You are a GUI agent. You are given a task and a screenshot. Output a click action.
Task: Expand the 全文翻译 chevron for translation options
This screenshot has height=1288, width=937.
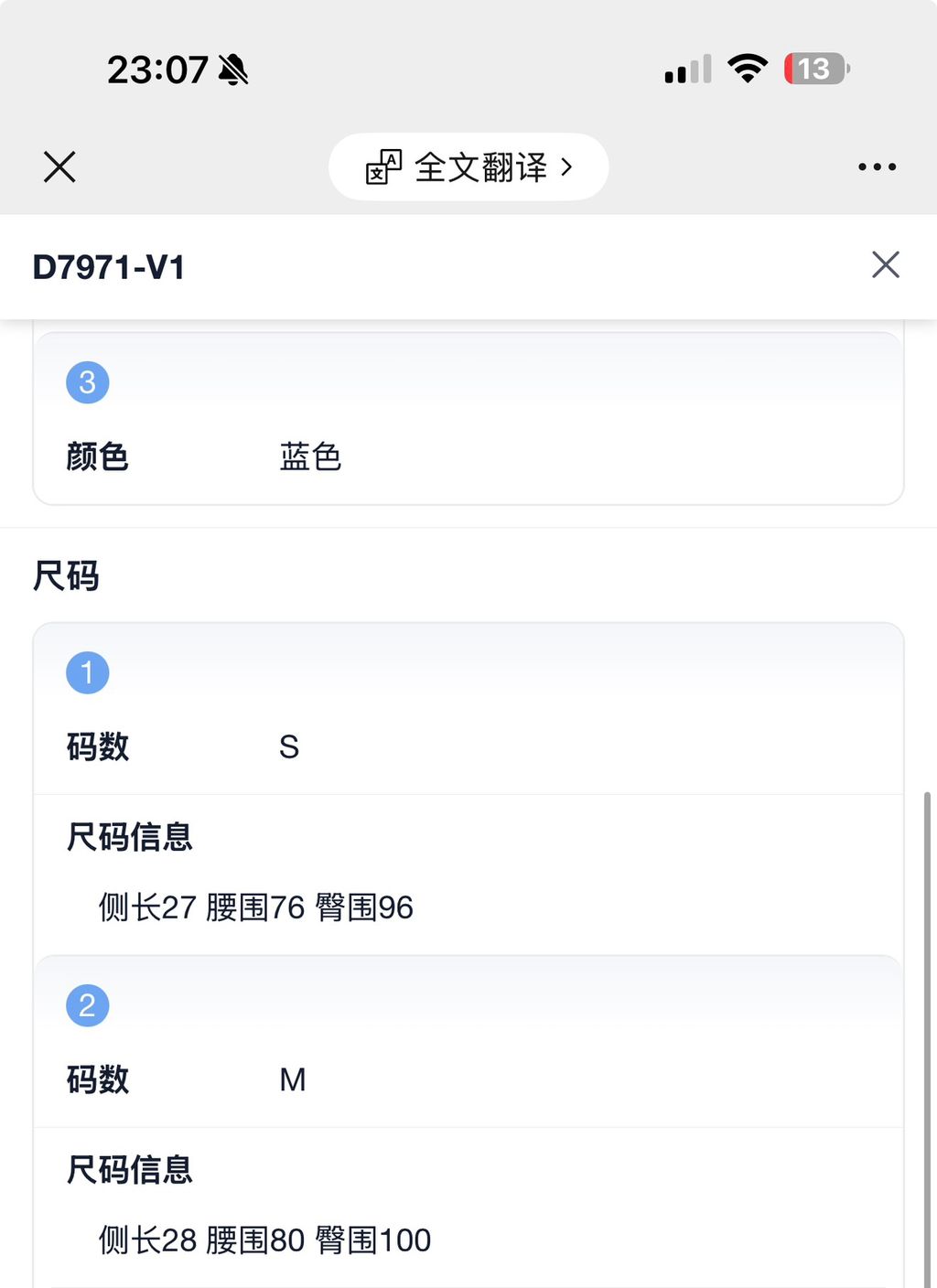point(567,166)
